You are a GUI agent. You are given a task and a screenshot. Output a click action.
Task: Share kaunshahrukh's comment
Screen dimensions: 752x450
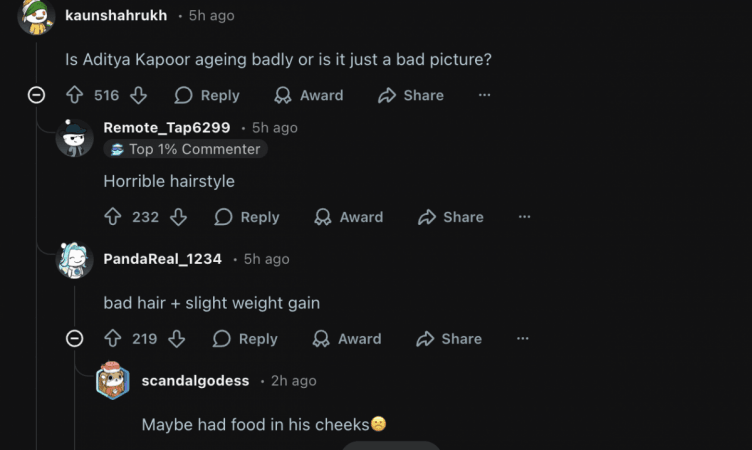pos(411,95)
